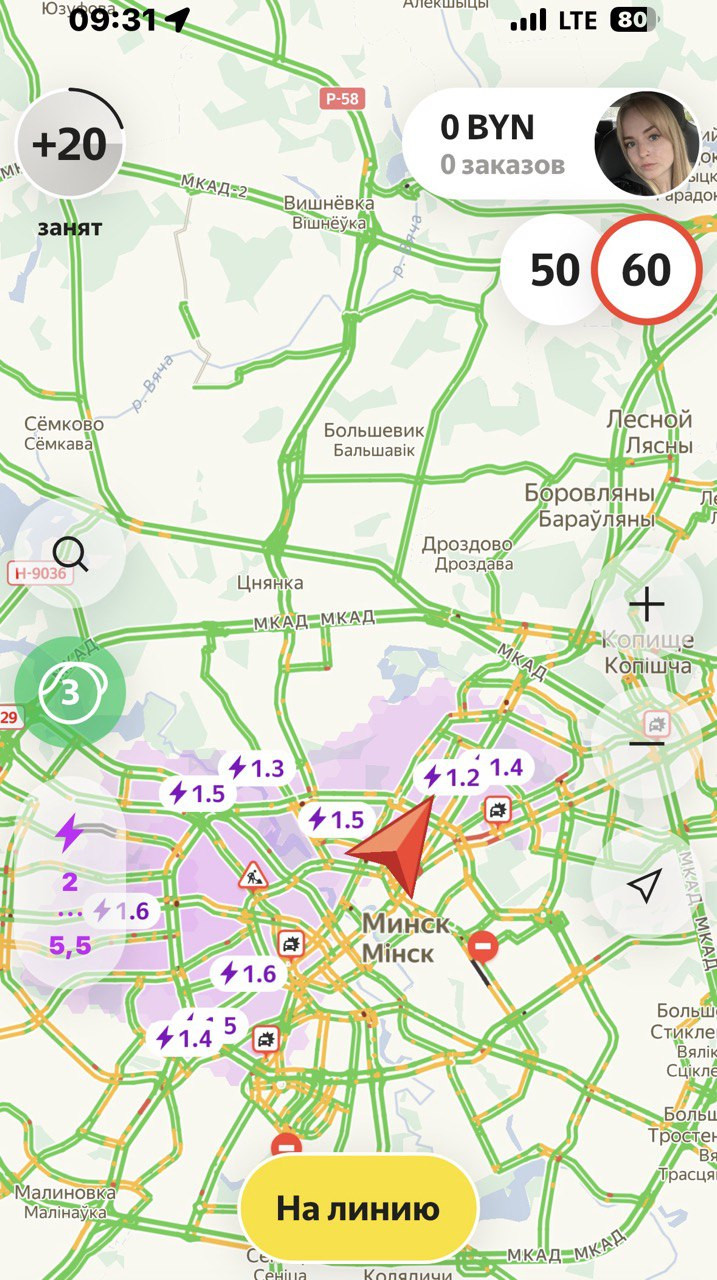Open the green circle showing 3

(x=70, y=692)
